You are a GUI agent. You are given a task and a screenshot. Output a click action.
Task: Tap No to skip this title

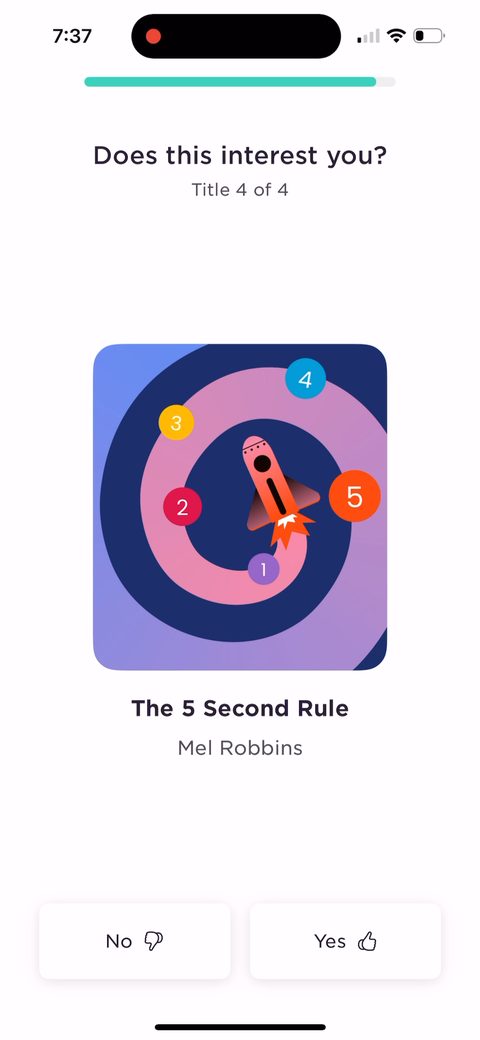tap(135, 941)
